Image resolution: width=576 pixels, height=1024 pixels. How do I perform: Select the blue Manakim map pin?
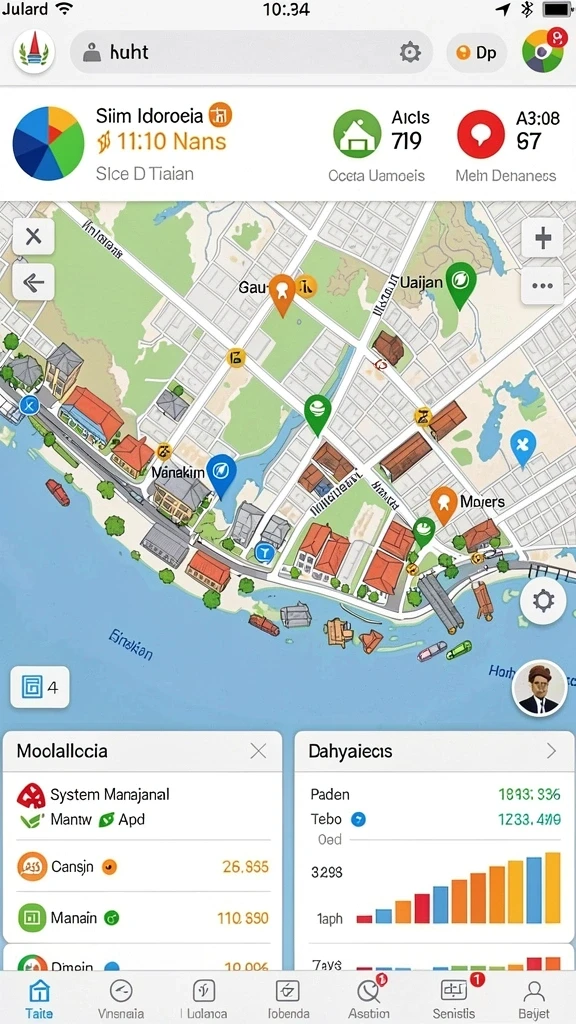pyautogui.click(x=221, y=475)
